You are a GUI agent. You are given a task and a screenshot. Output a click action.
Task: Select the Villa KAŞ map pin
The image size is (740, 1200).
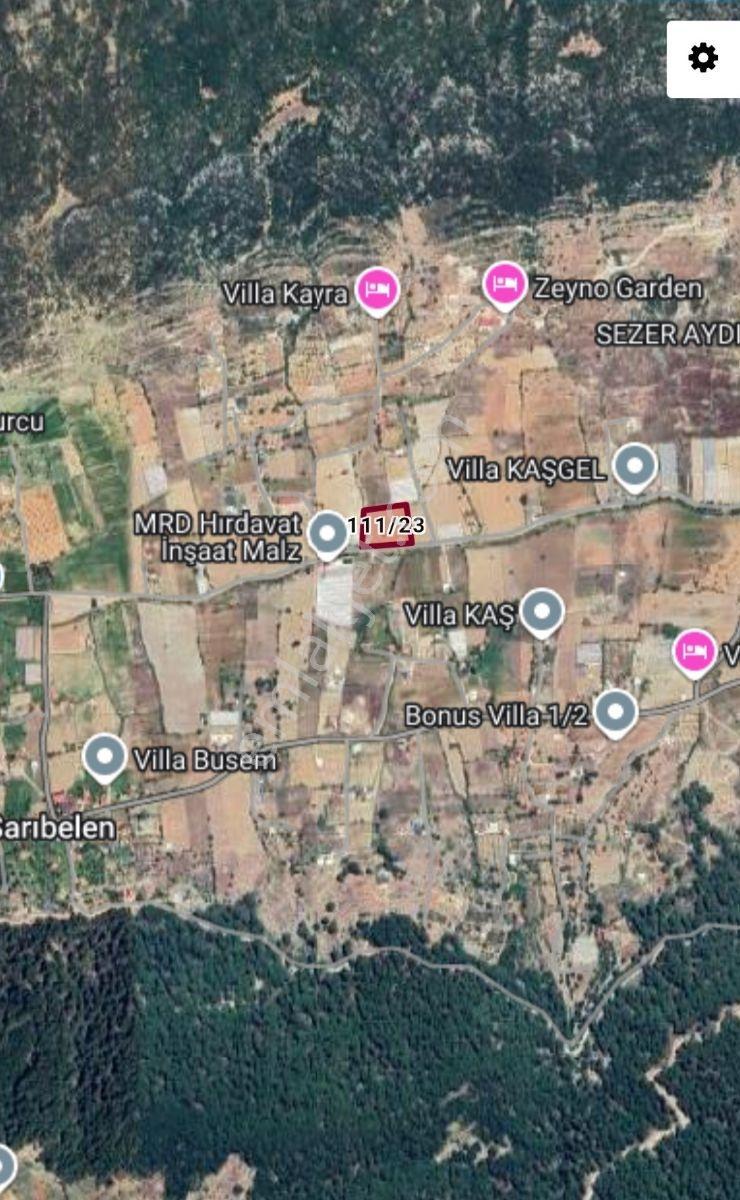coord(542,612)
